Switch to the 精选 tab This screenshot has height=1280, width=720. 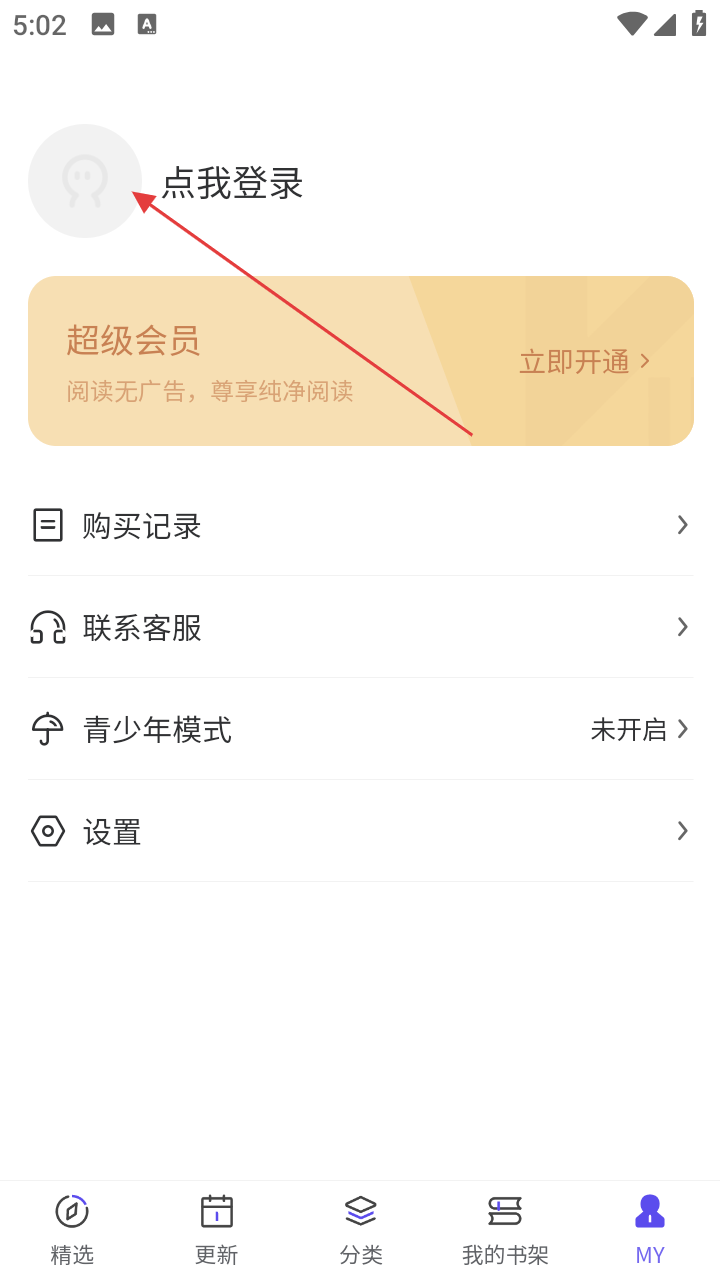pos(72,1229)
